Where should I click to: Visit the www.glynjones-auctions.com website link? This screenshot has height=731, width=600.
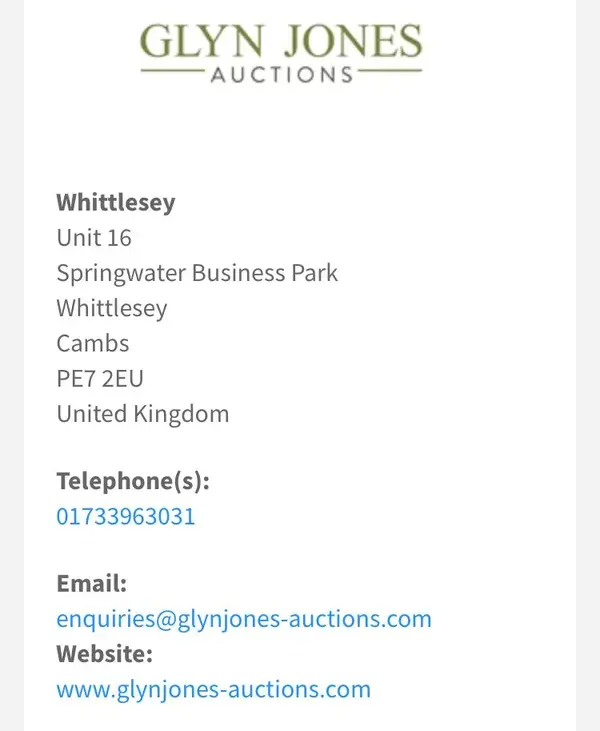213,689
